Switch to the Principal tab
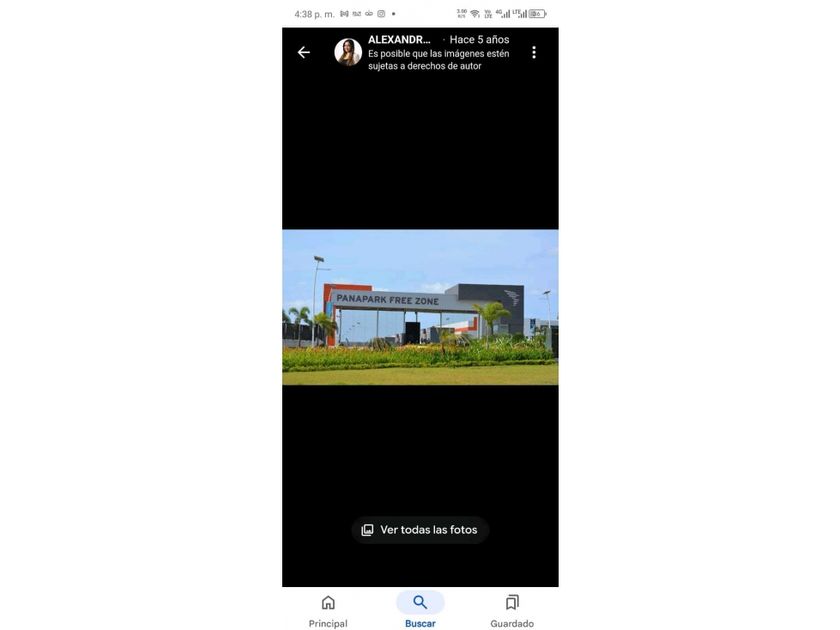 [x=328, y=610]
